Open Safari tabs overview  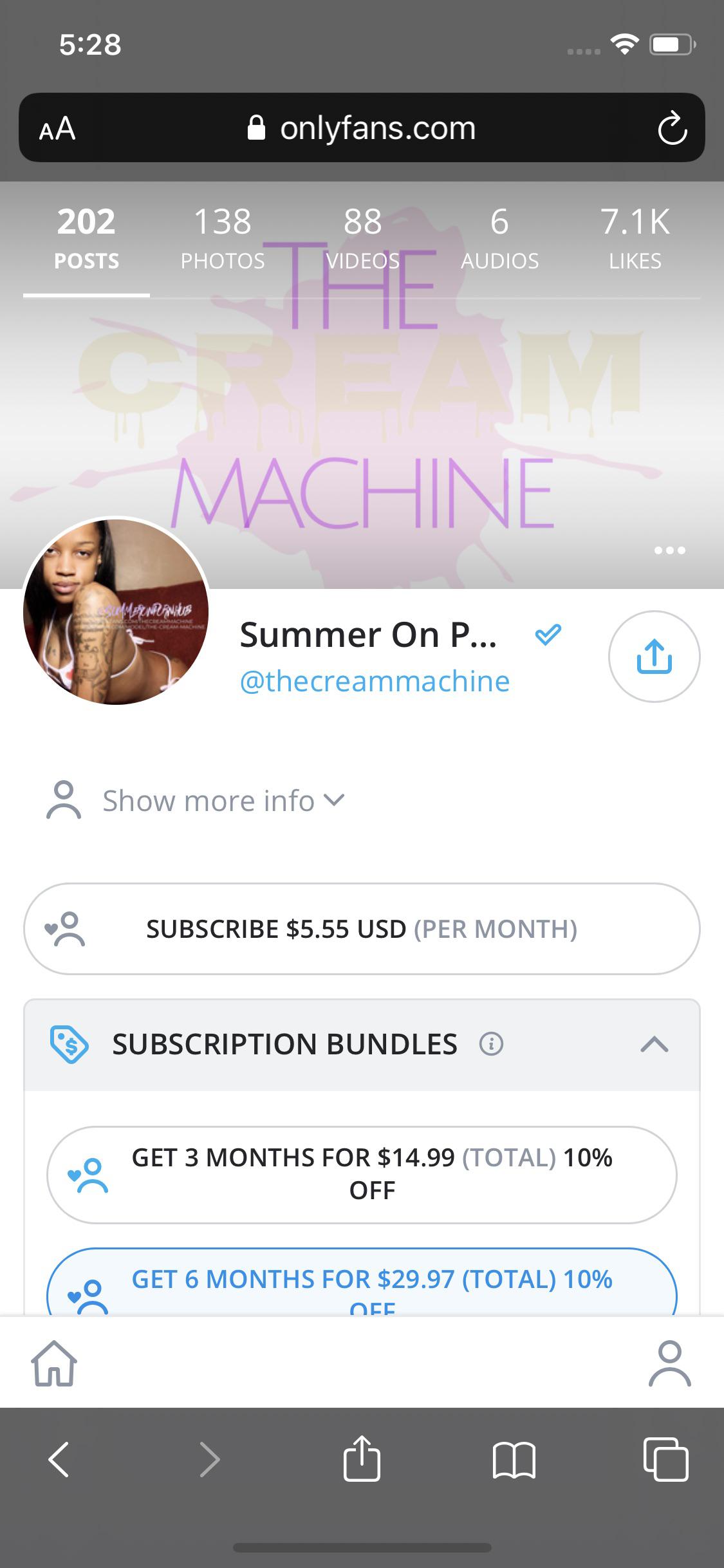tap(665, 1459)
